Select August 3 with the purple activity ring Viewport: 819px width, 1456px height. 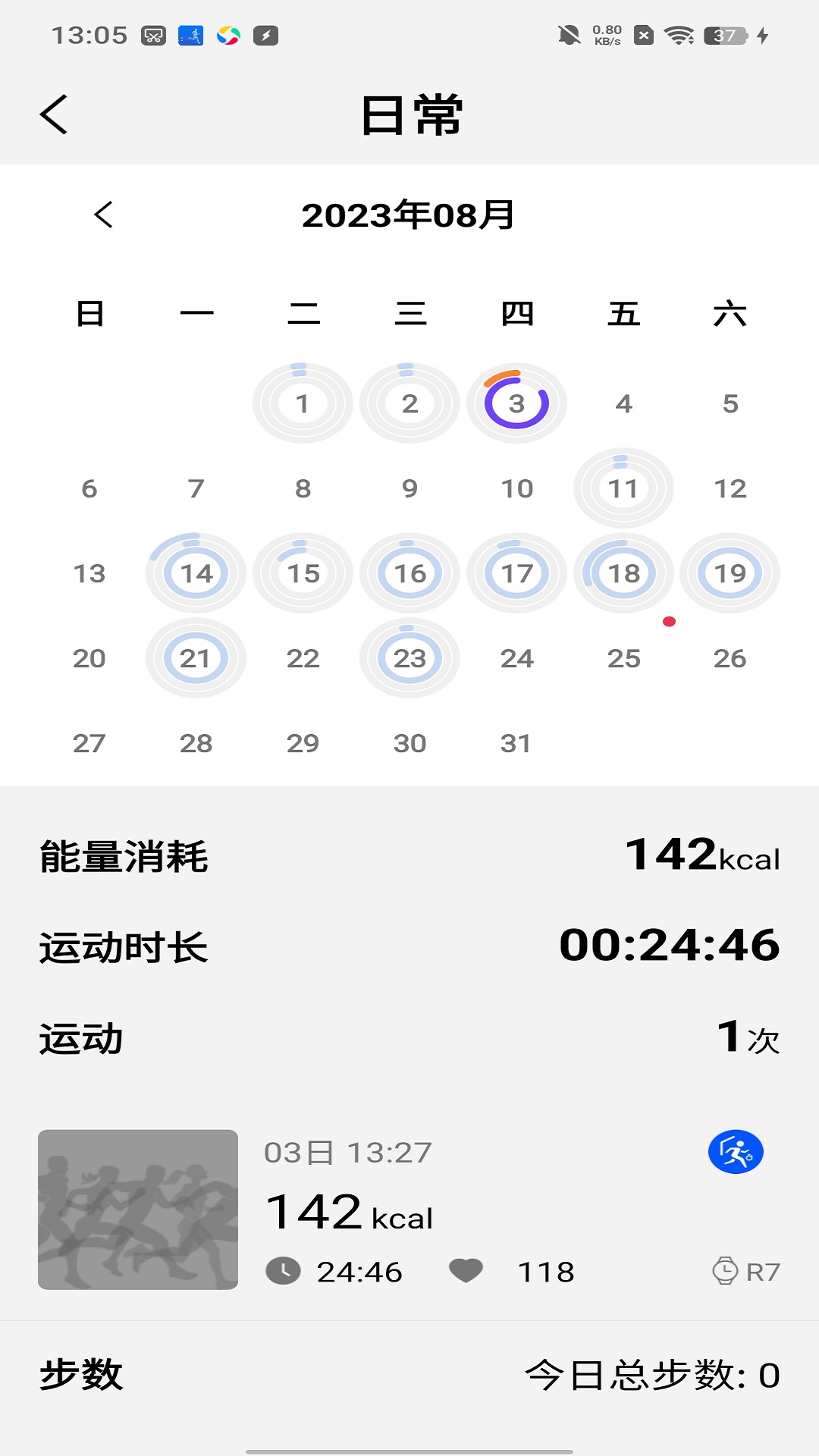tap(517, 403)
